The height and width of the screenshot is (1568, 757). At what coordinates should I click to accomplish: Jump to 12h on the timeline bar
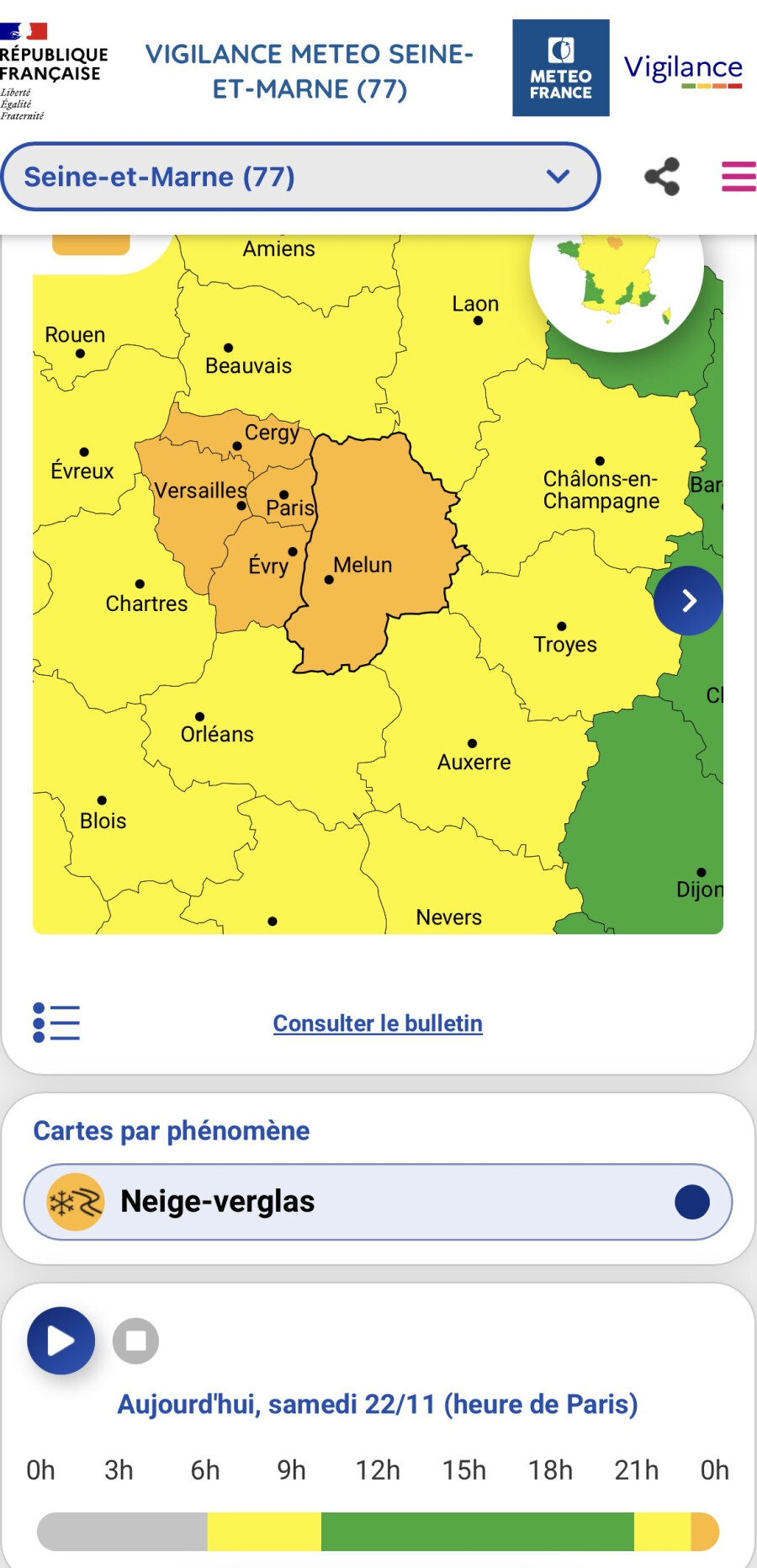point(378,1532)
